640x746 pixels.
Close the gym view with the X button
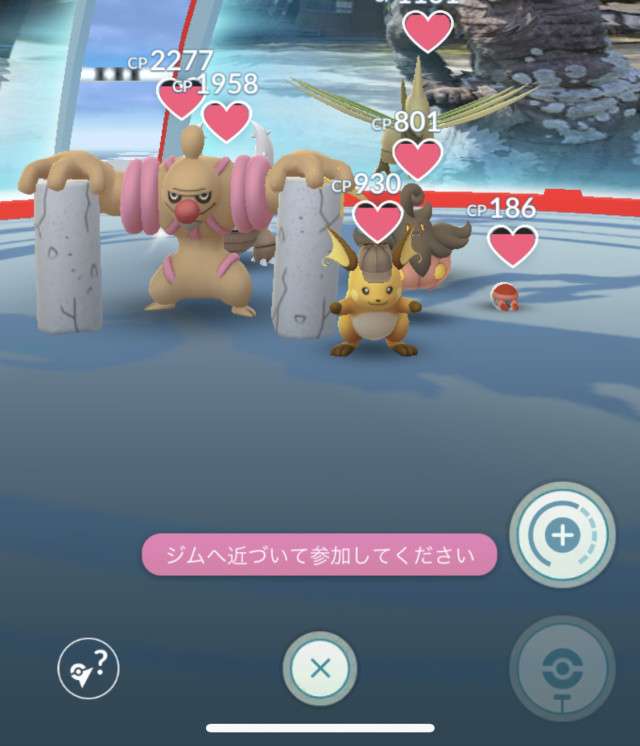pyautogui.click(x=320, y=668)
